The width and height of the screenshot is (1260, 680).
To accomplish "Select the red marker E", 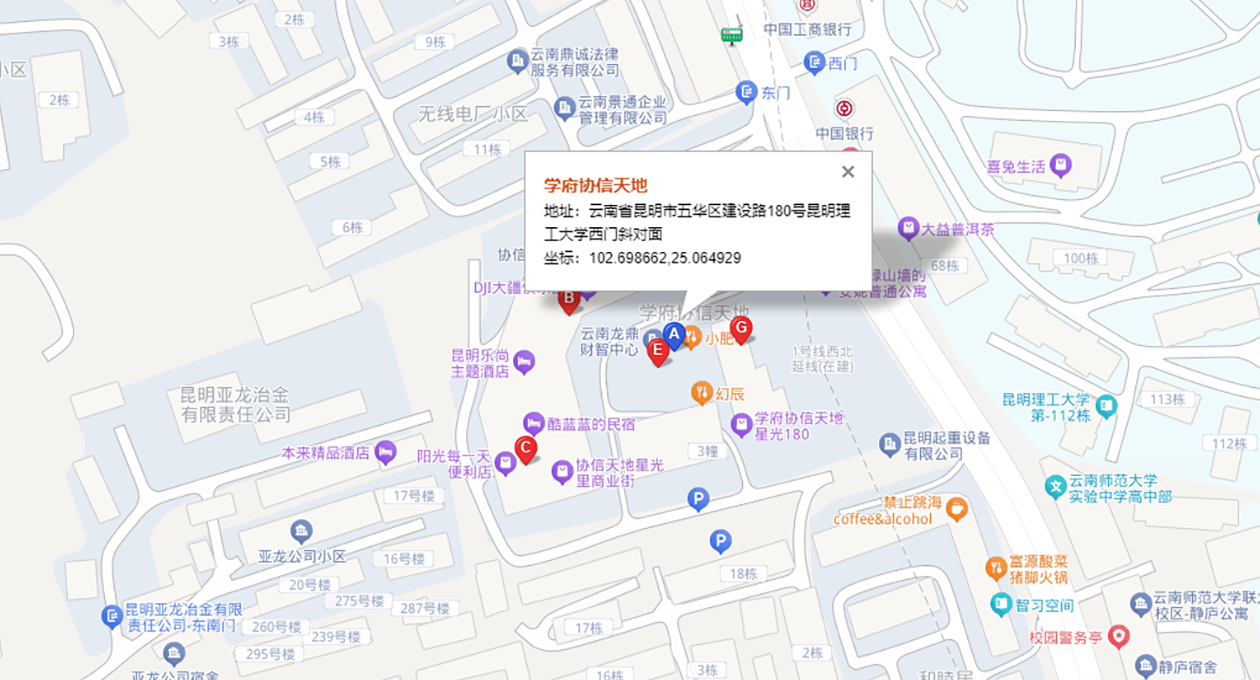I will coord(657,351).
